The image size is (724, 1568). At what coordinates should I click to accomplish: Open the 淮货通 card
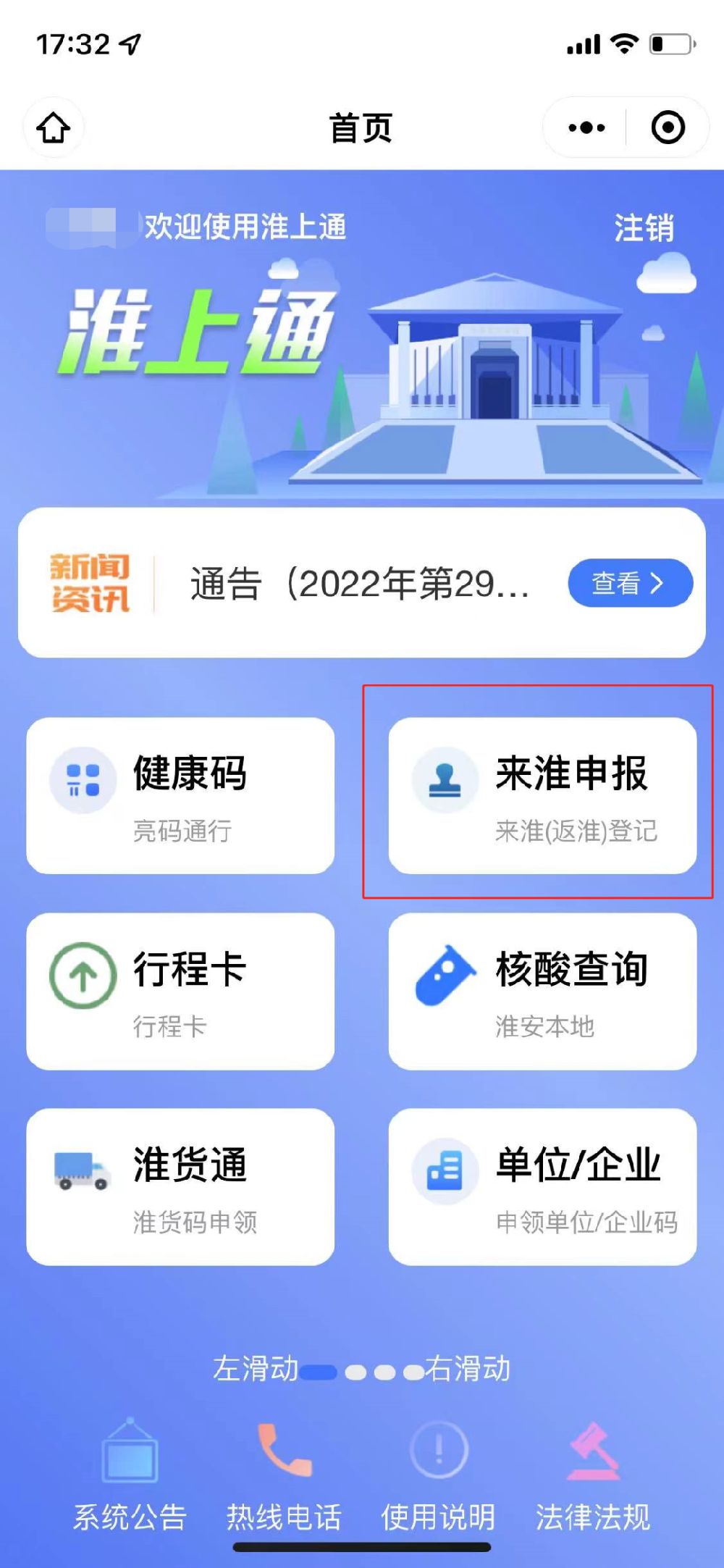(x=180, y=1186)
